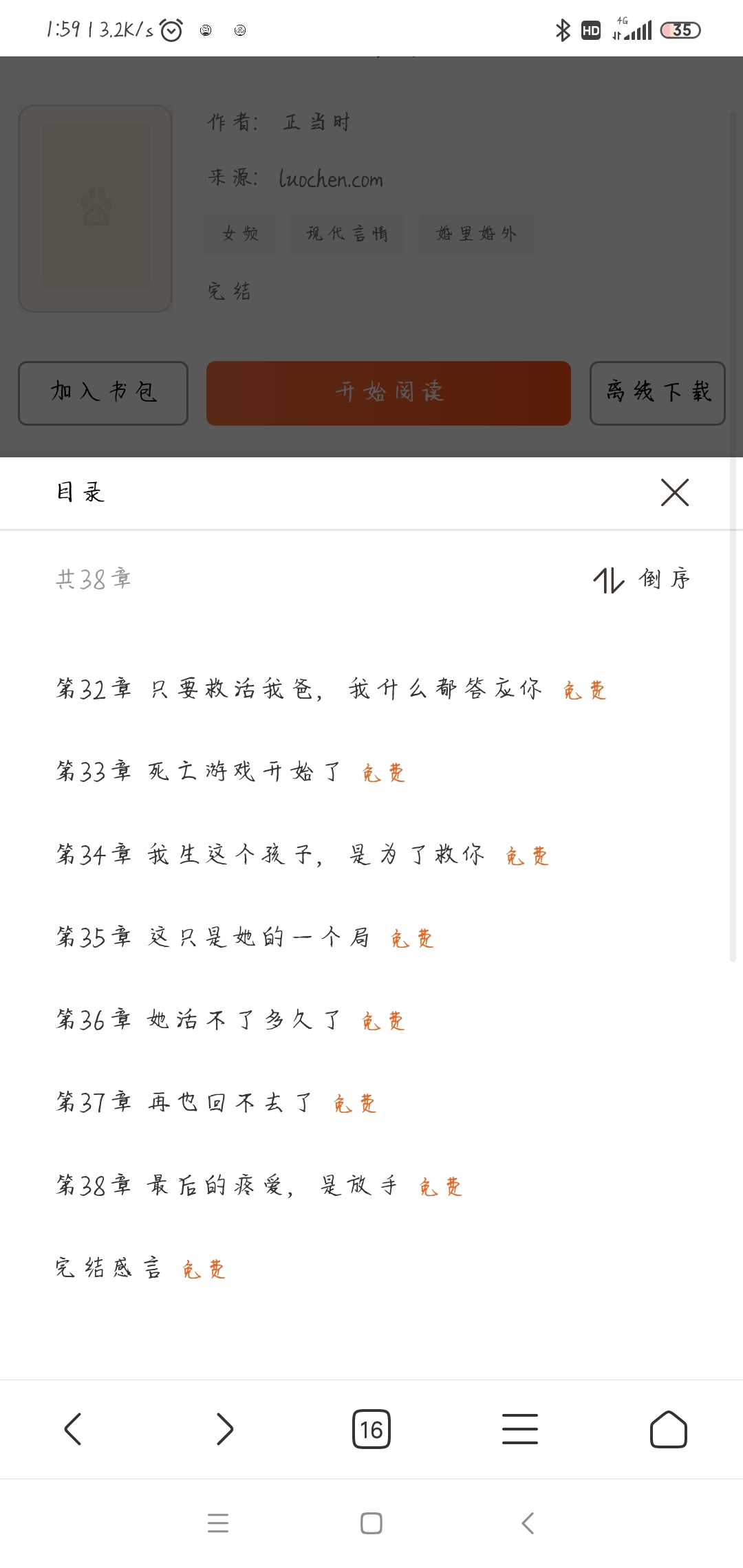The image size is (743, 1568).
Task: Tap the system back button
Action: click(528, 1523)
